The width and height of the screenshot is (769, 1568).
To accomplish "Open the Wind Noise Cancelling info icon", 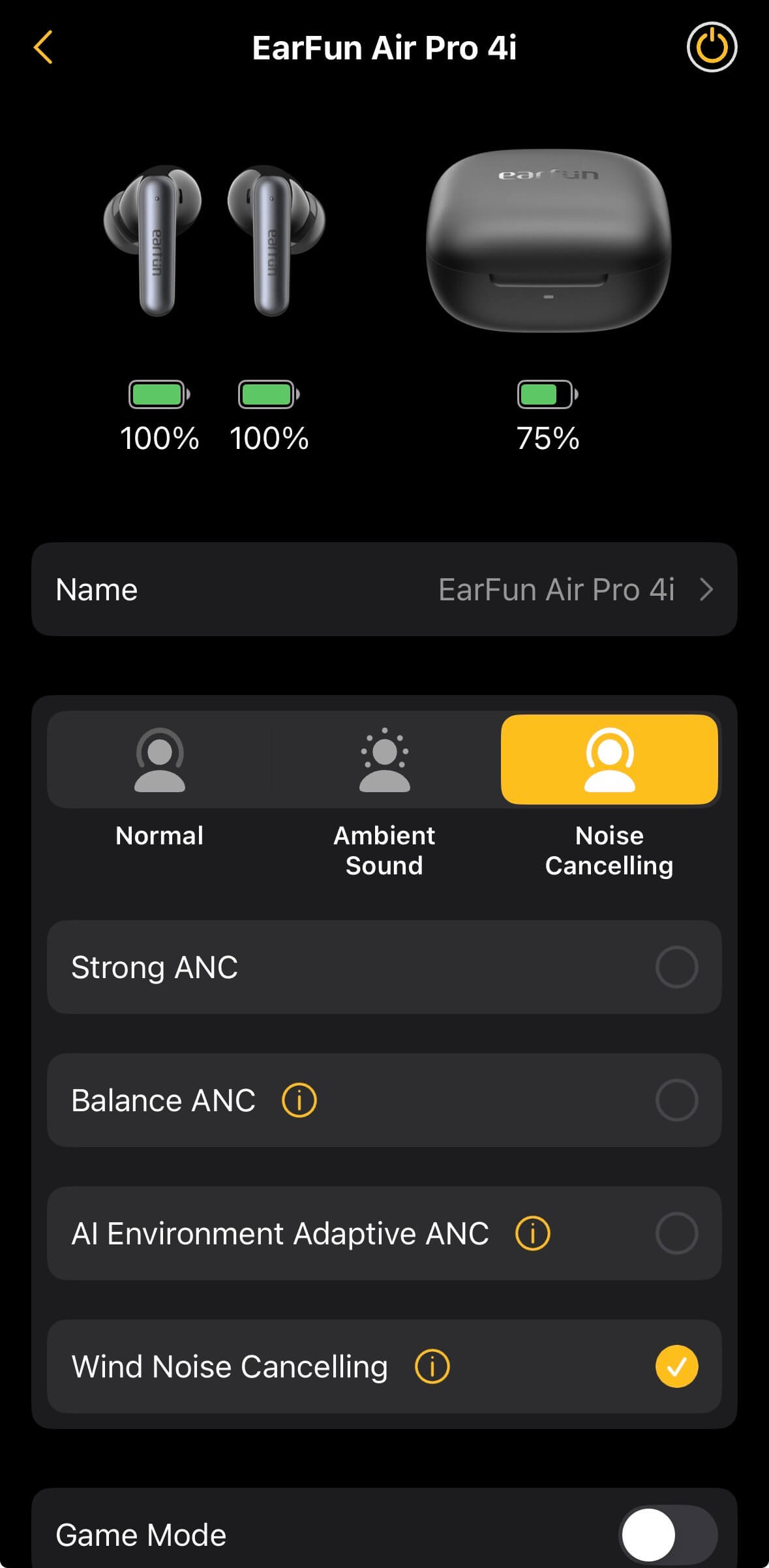I will (x=431, y=1366).
